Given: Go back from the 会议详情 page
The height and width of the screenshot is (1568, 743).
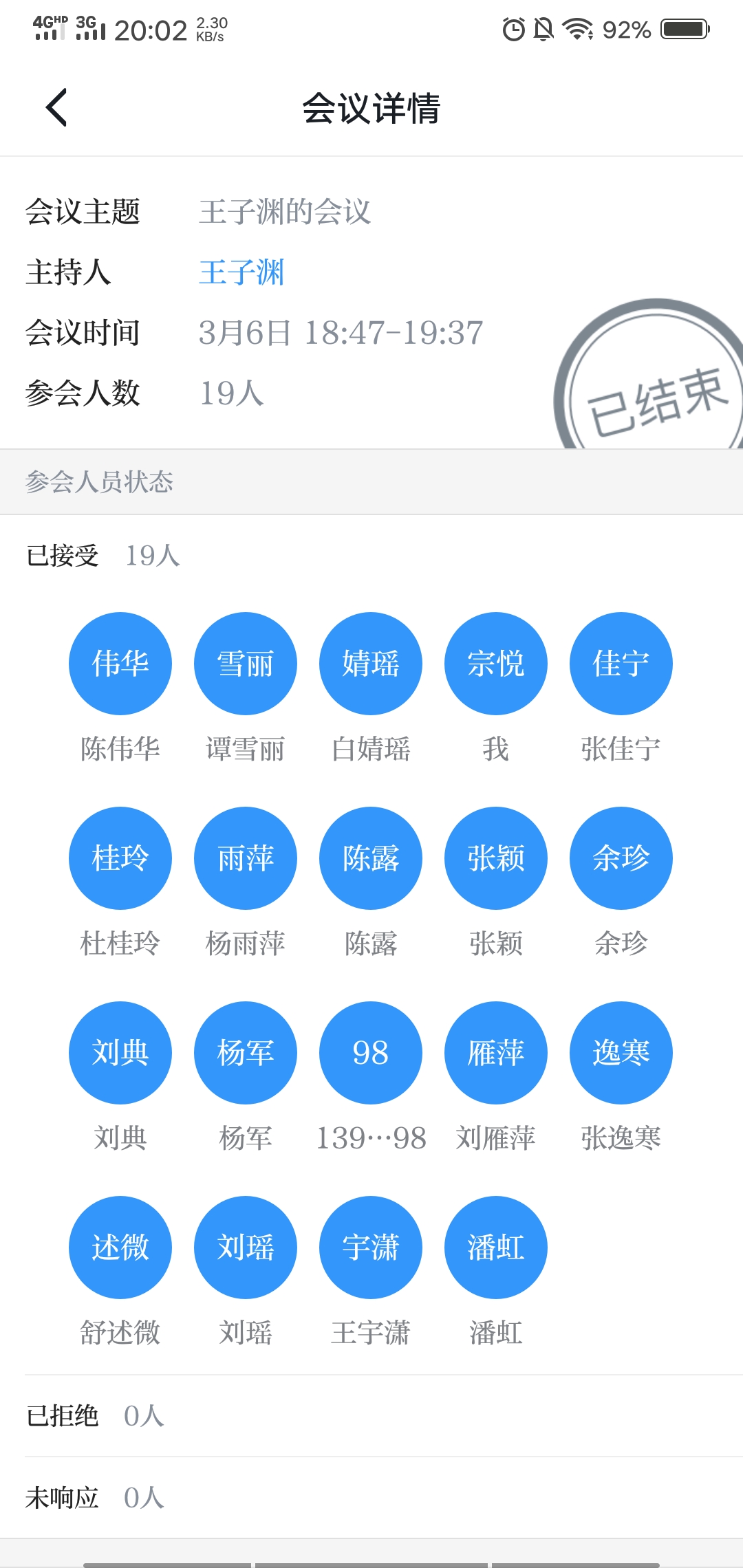Looking at the screenshot, I should click(56, 108).
